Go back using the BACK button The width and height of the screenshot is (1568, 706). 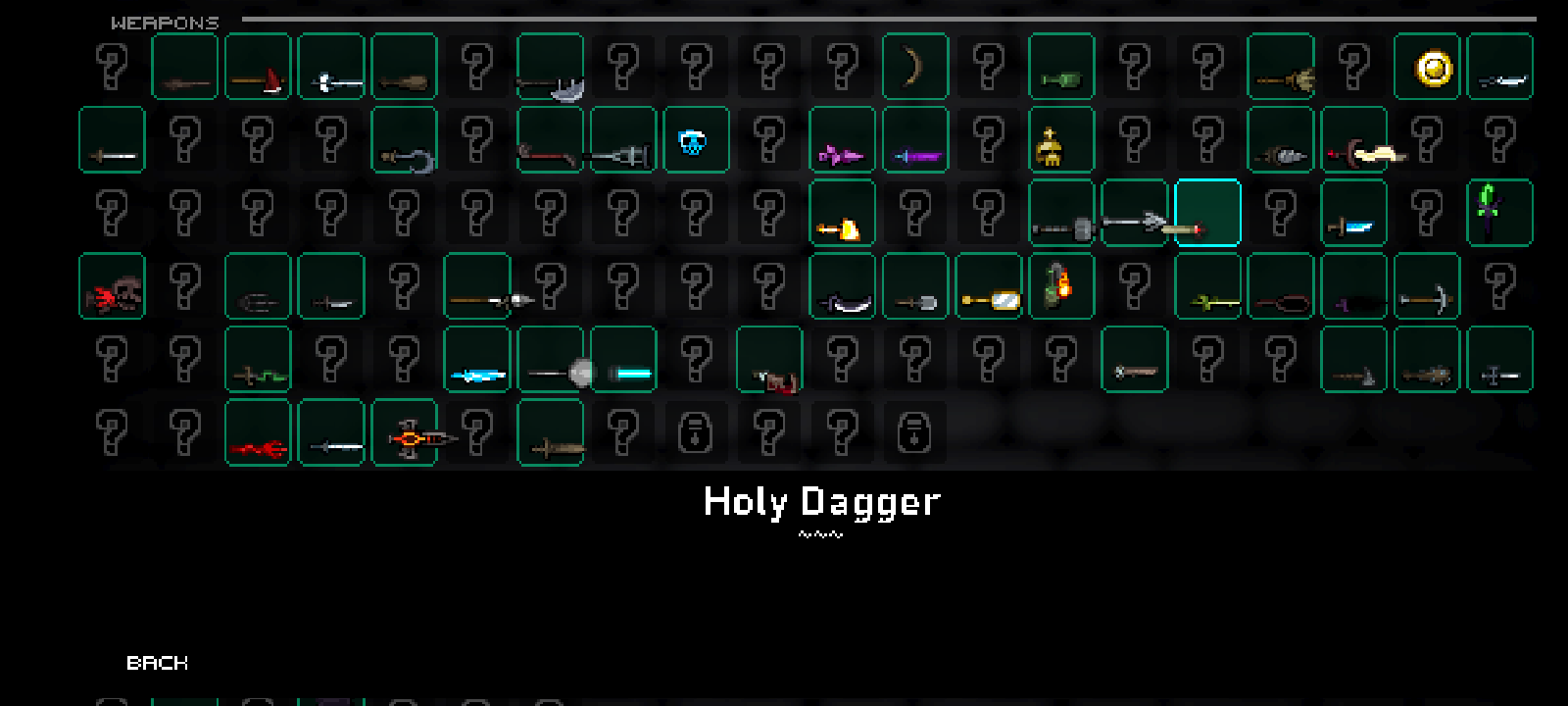157,663
